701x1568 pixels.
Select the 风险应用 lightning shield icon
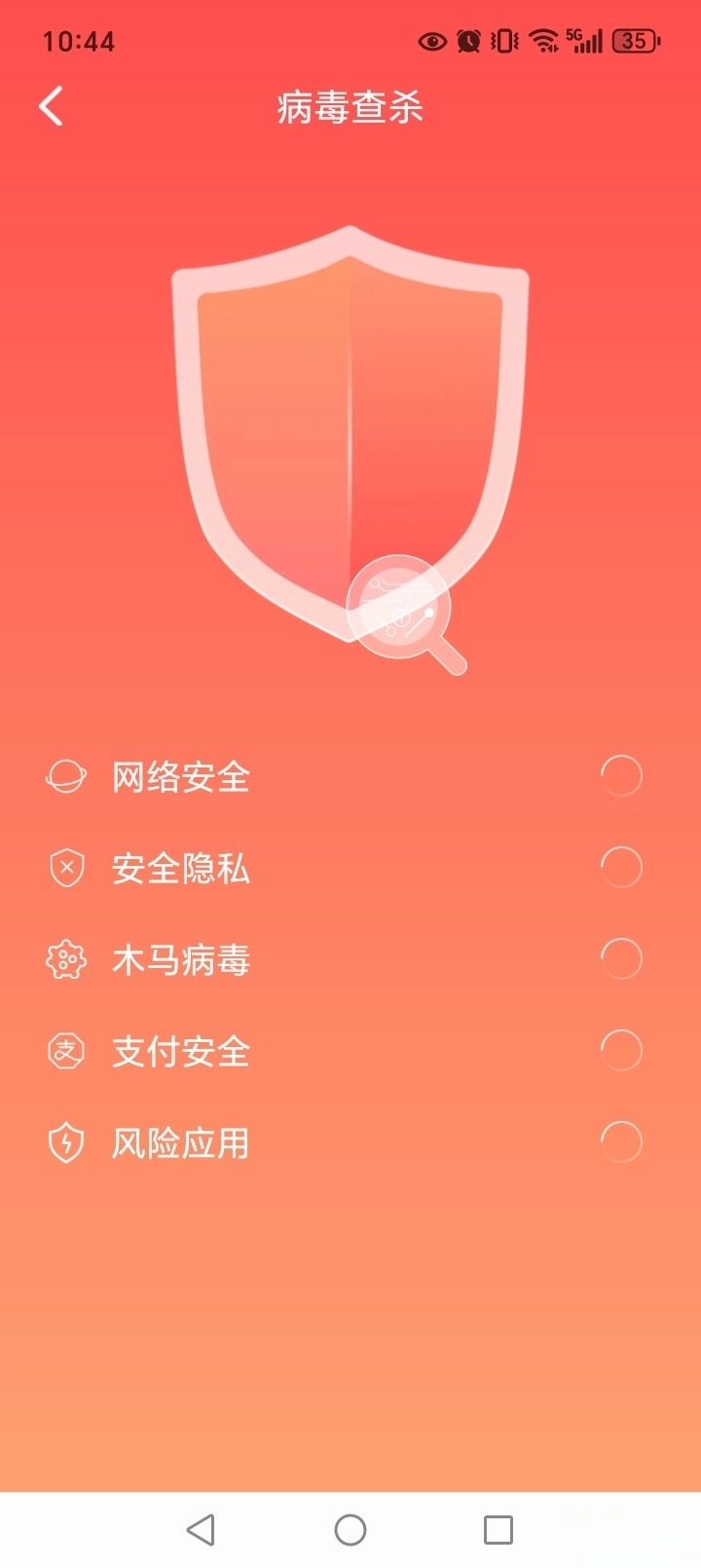[65, 1142]
